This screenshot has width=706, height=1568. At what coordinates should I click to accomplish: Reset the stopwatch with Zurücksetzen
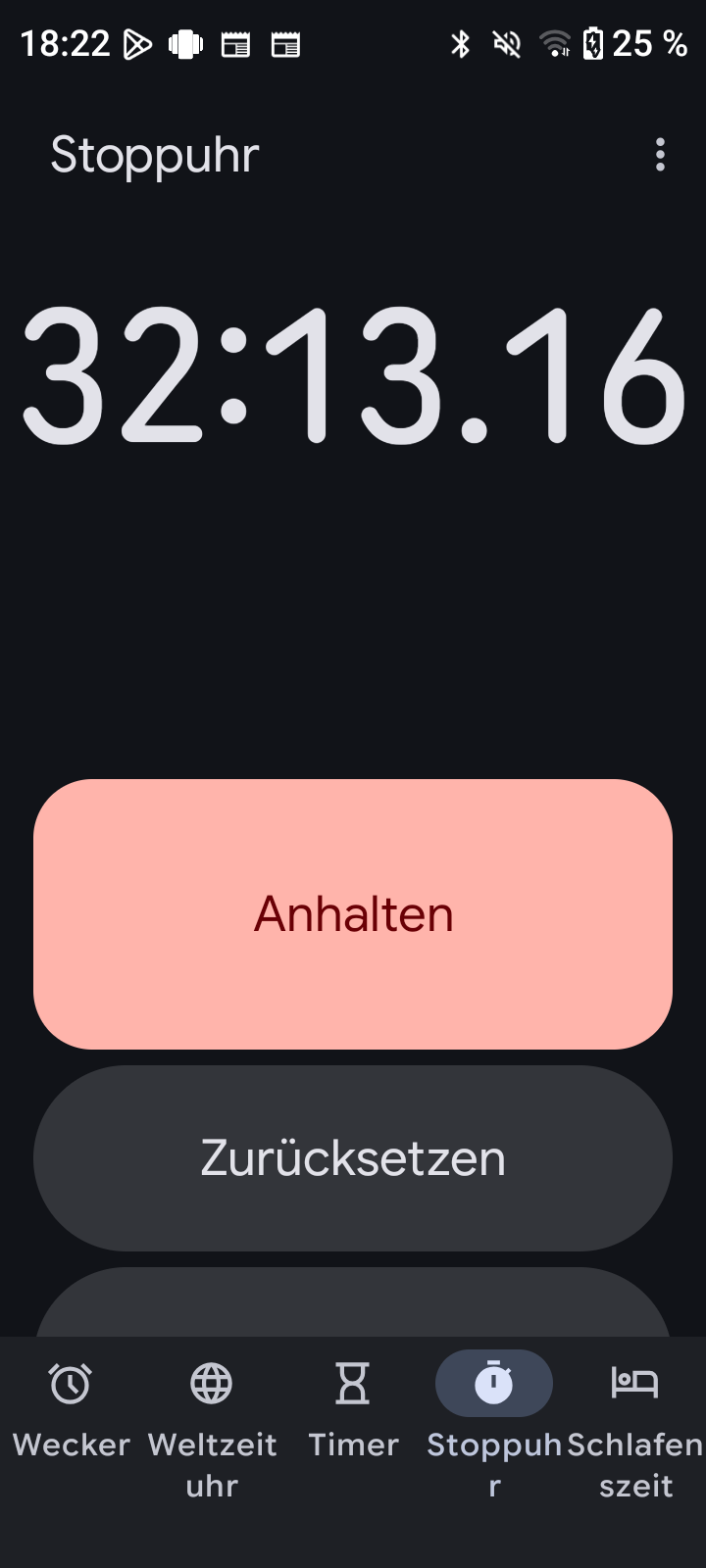[x=353, y=1157]
